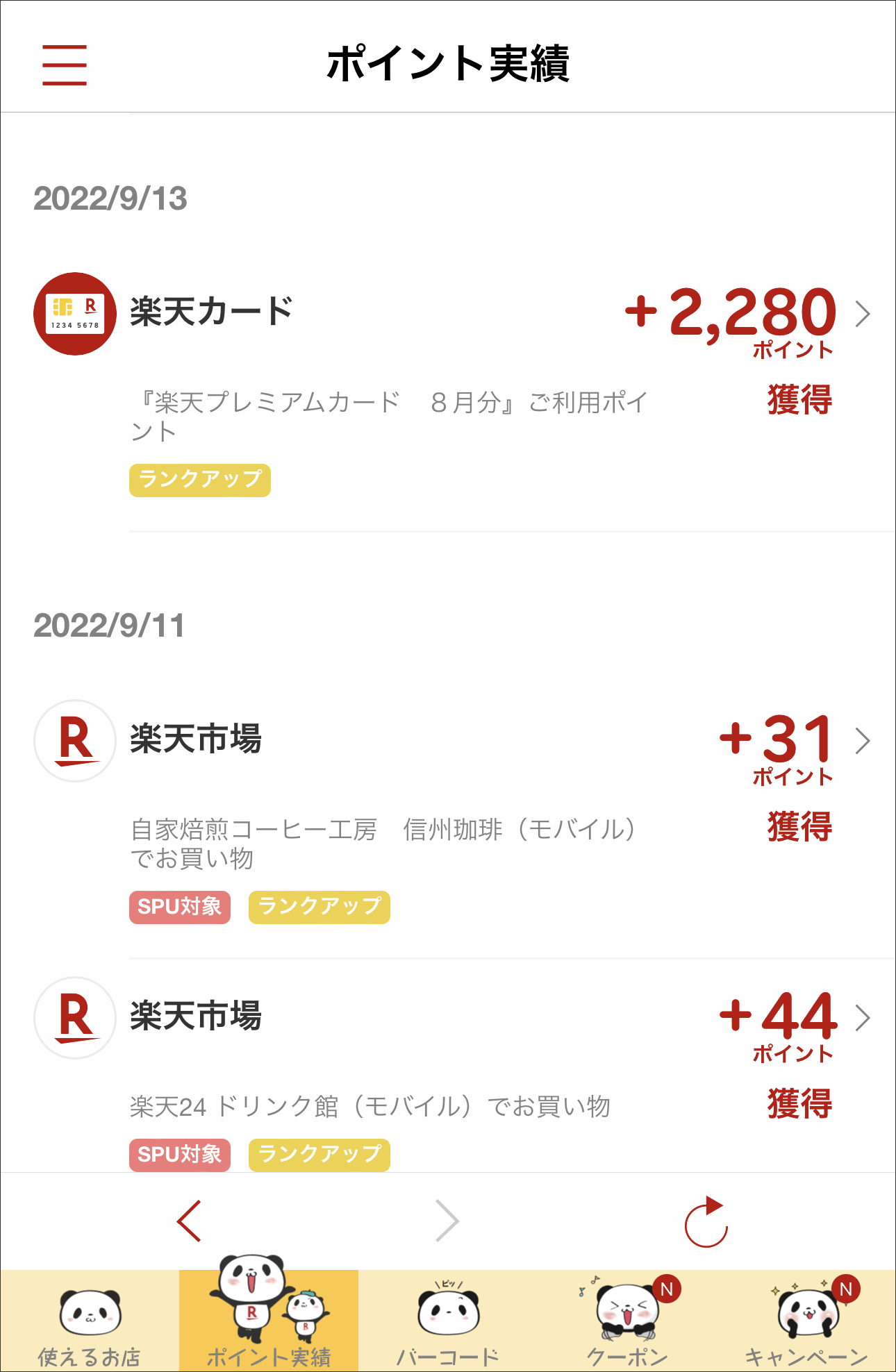The height and width of the screenshot is (1372, 896).
Task: Select the ポイント実績 tab
Action: click(x=269, y=1322)
